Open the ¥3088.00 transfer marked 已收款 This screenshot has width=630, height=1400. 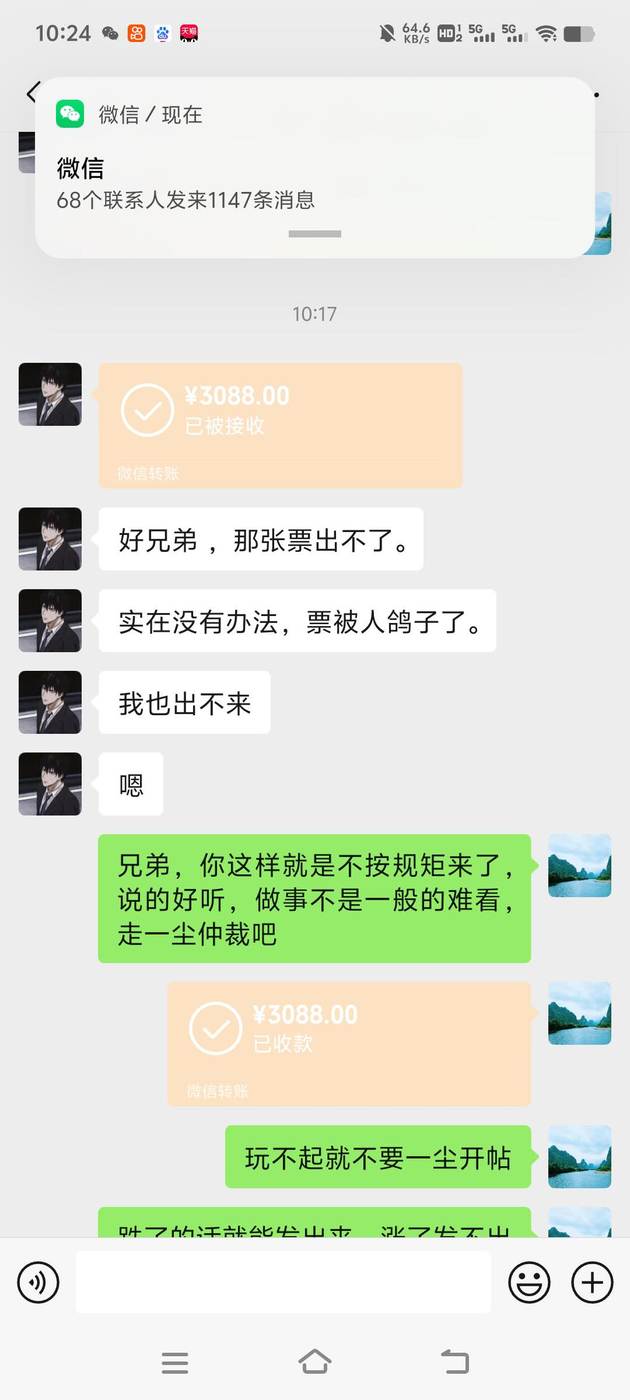click(349, 1042)
